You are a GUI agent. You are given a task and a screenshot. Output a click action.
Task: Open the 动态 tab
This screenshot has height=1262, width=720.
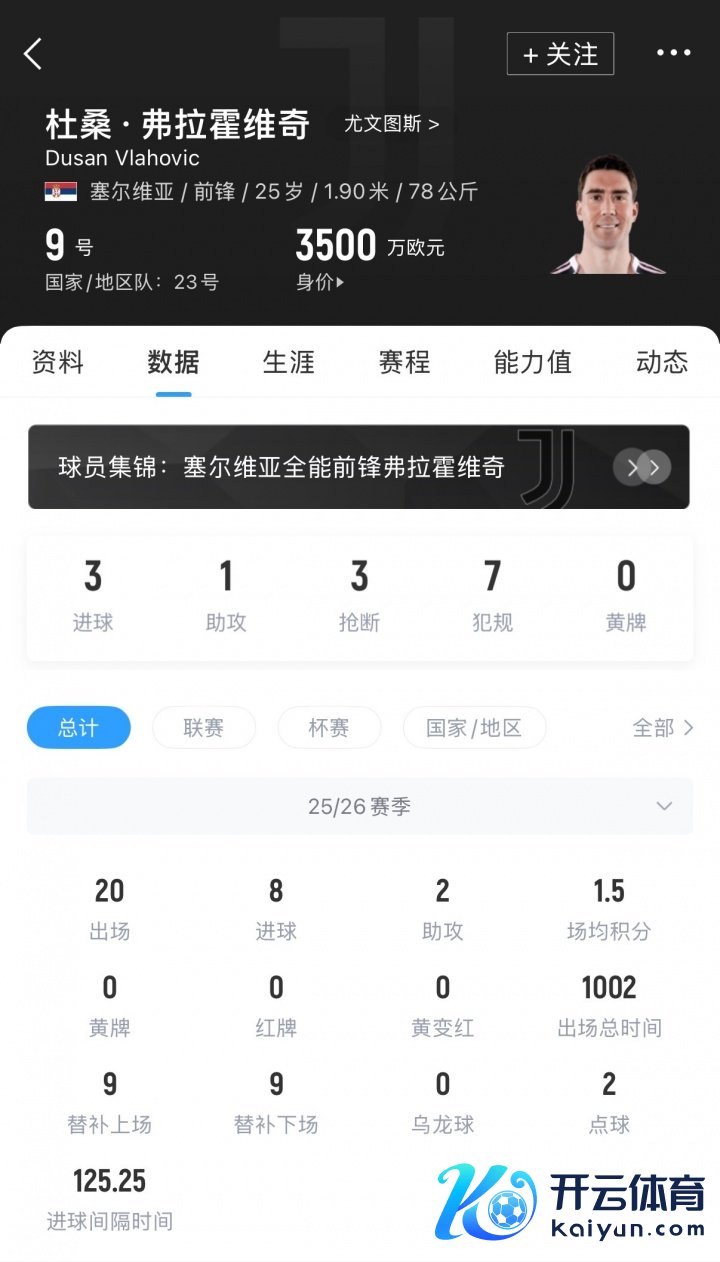click(662, 362)
